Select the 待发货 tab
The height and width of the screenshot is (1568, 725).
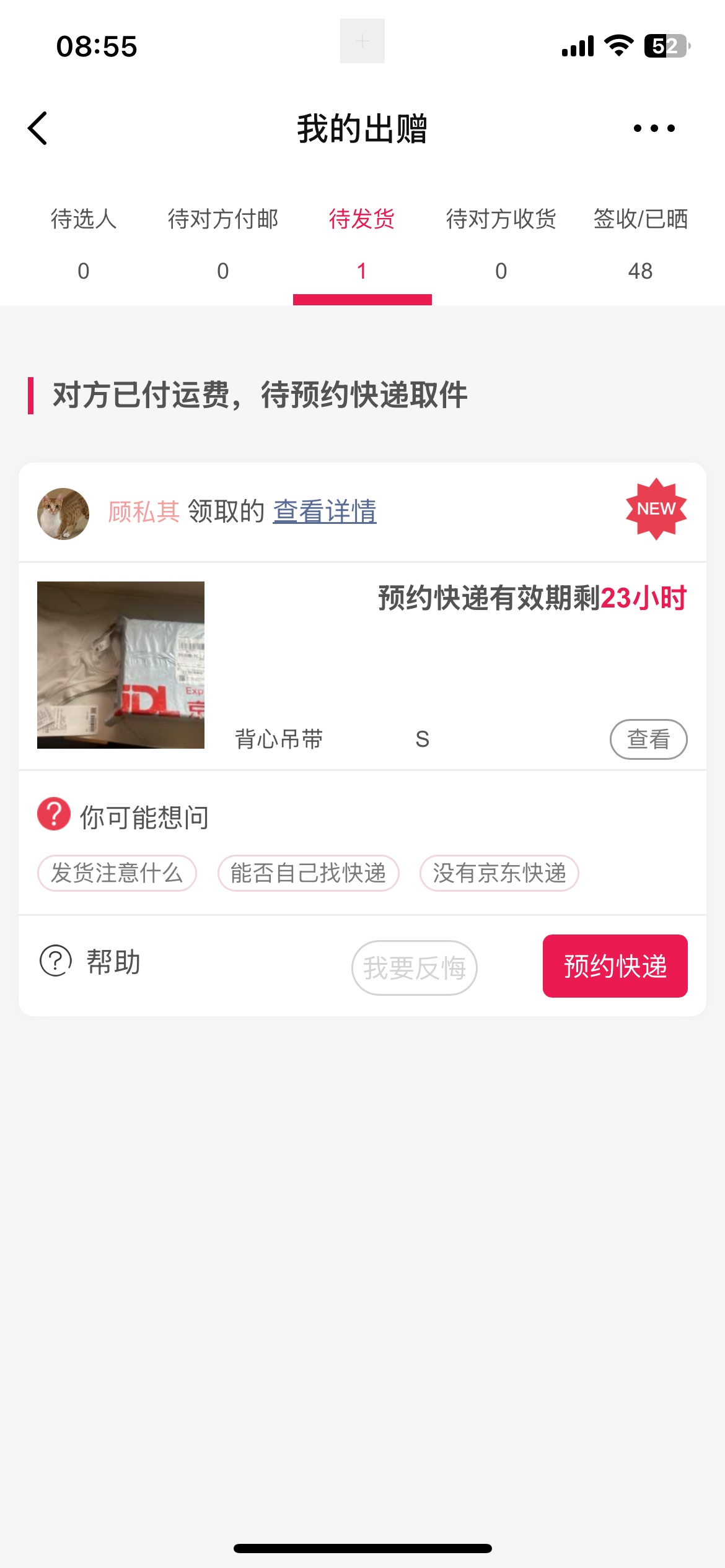(x=362, y=243)
